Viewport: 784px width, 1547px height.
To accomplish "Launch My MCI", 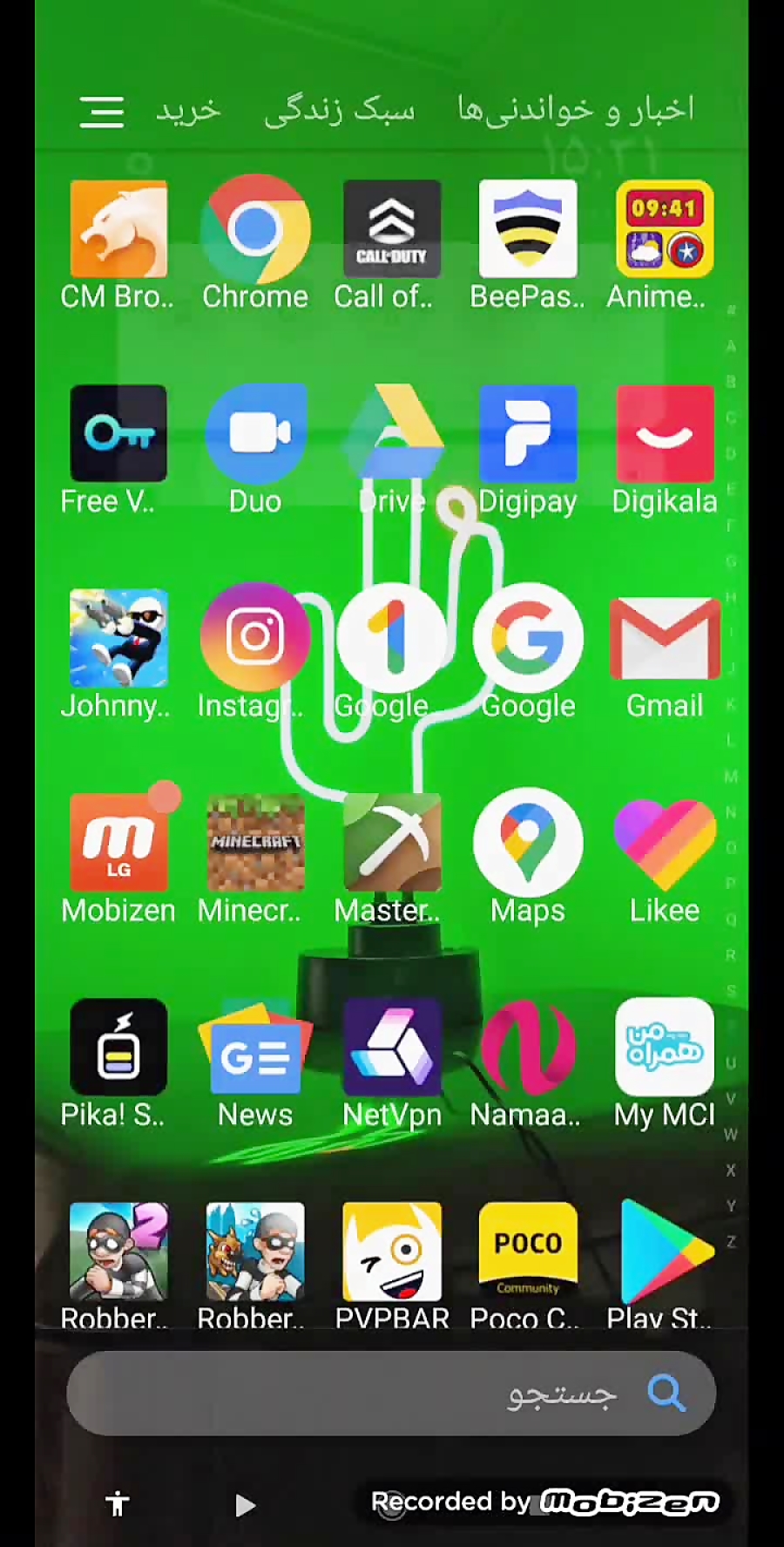I will [x=665, y=1047].
